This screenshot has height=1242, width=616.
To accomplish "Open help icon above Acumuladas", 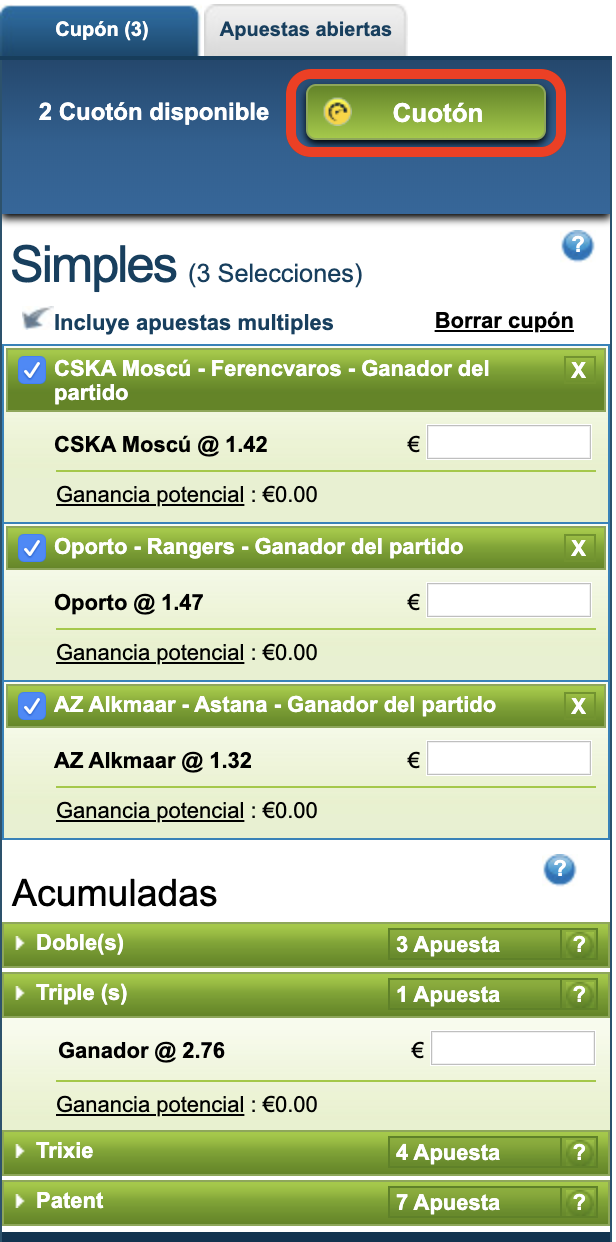I will tap(560, 869).
